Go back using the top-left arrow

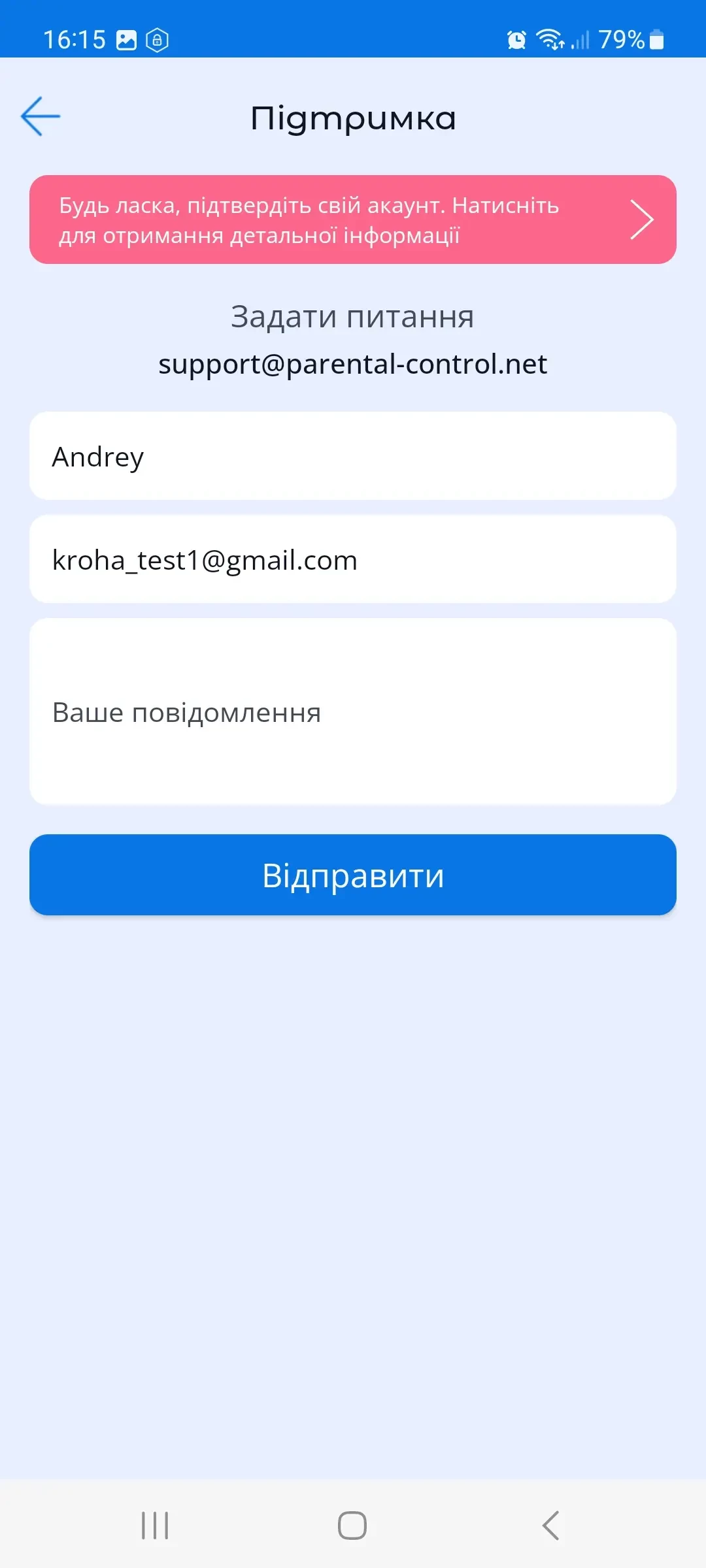point(41,116)
